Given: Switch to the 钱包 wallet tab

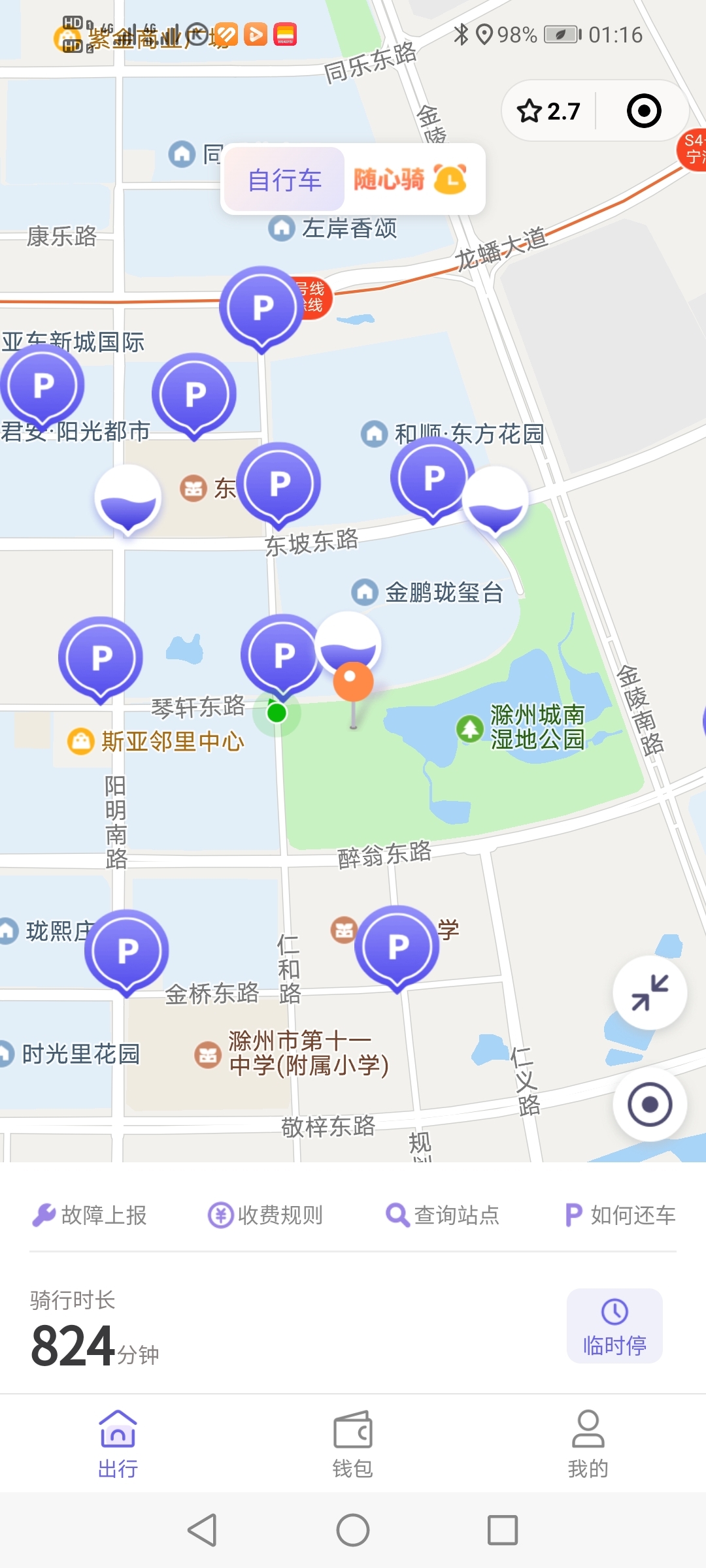Looking at the screenshot, I should click(x=353, y=1444).
